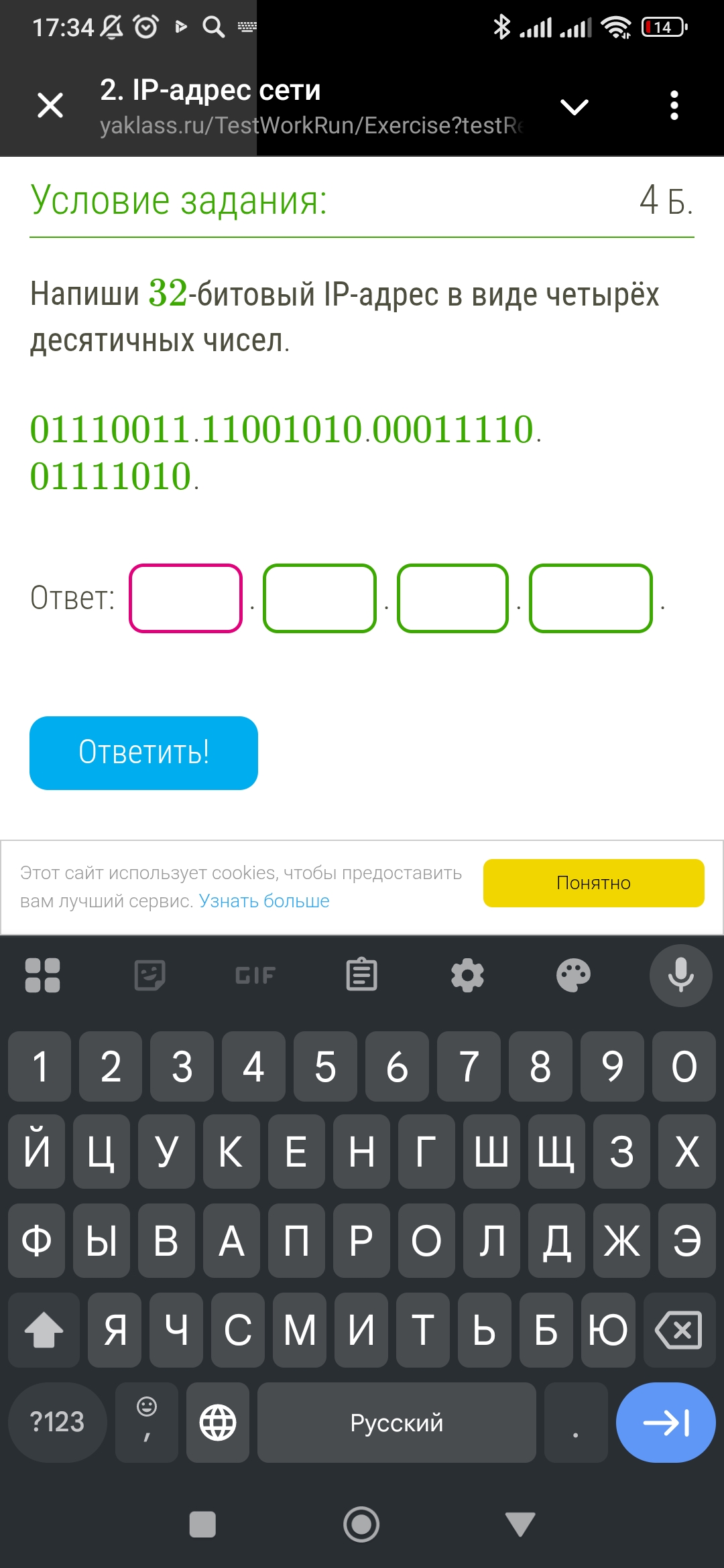
Task: Move to next field with arrow key
Action: pos(665,1422)
